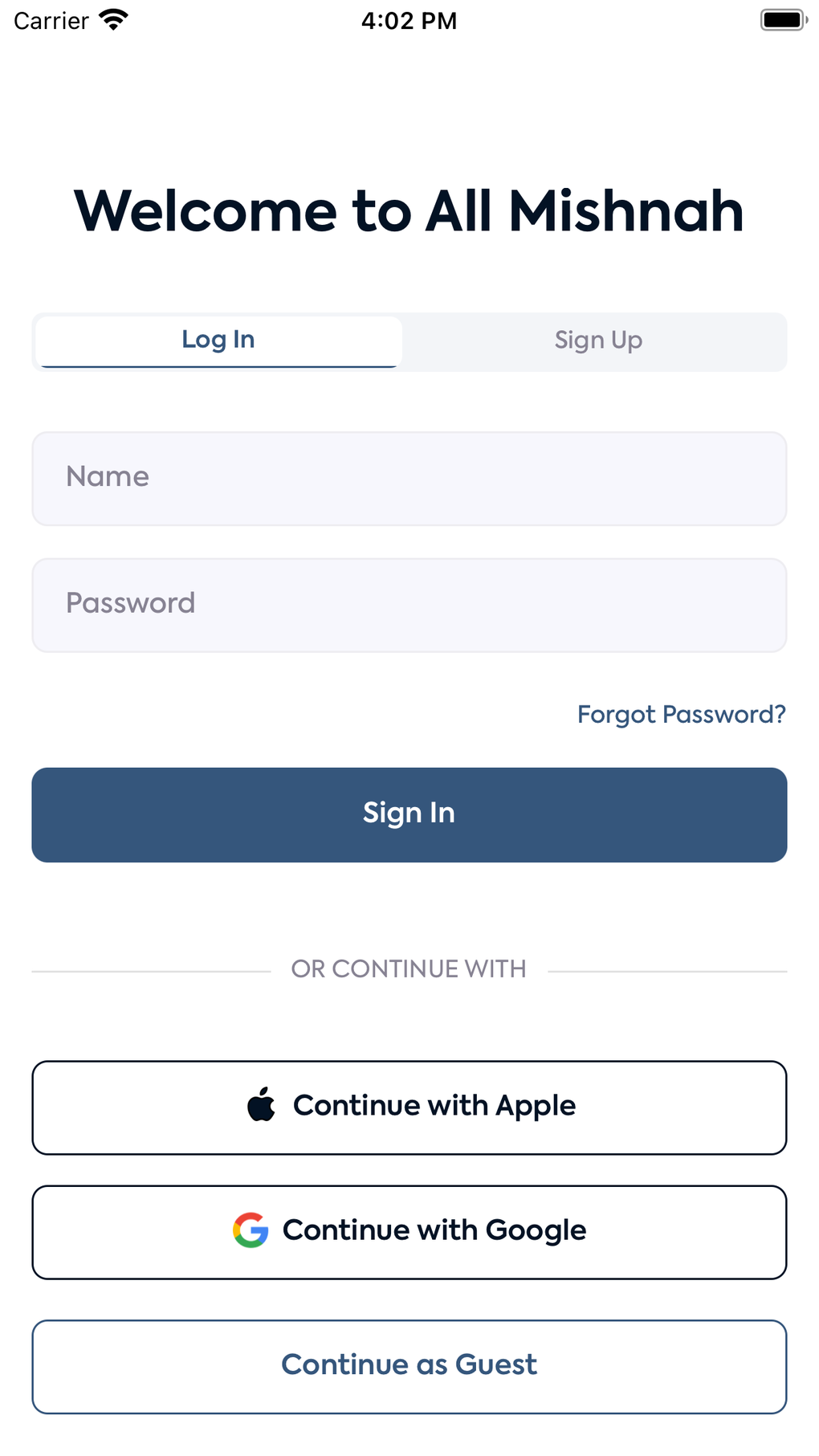
Task: Click the Apple logo icon
Action: pos(261,1106)
